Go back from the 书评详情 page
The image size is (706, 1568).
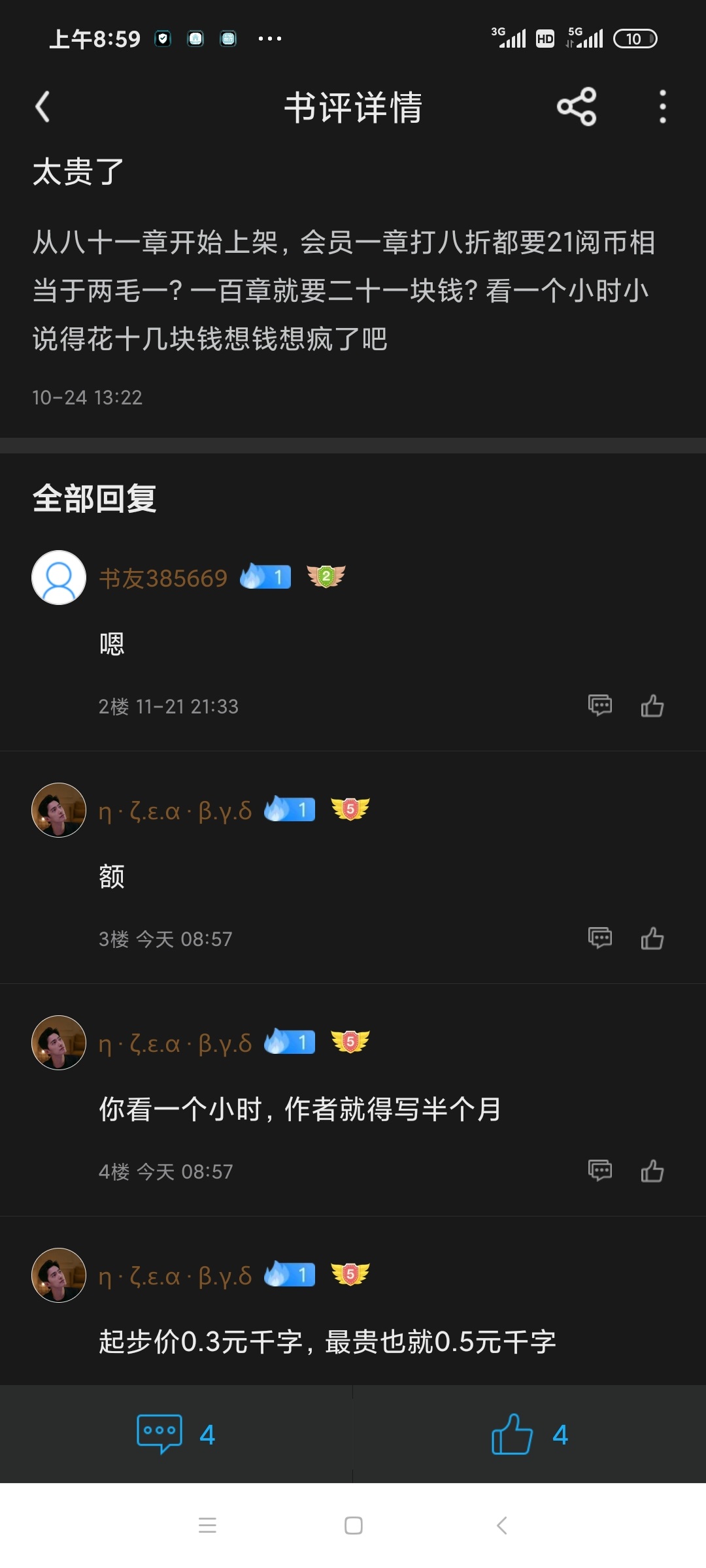pos(42,107)
